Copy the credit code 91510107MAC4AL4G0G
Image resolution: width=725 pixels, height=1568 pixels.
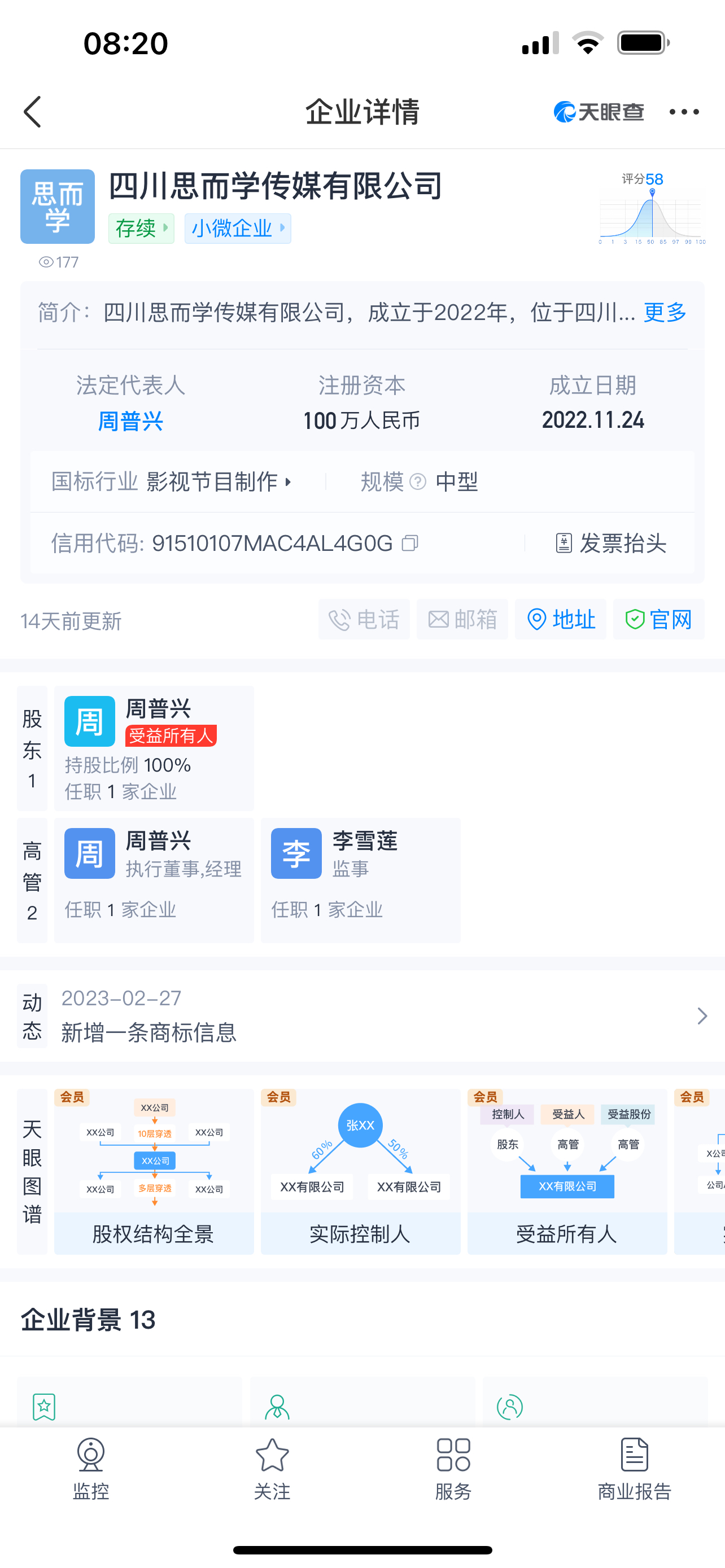coord(410,543)
